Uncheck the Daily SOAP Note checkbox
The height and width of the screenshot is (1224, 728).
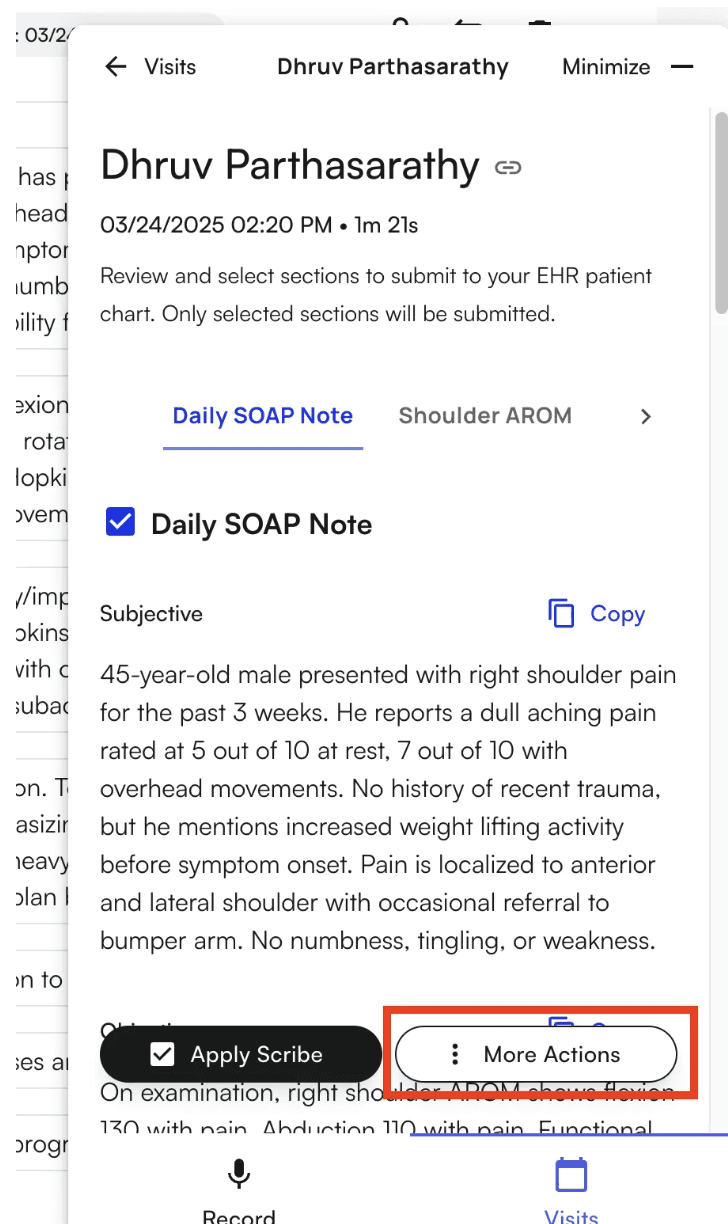pyautogui.click(x=120, y=523)
